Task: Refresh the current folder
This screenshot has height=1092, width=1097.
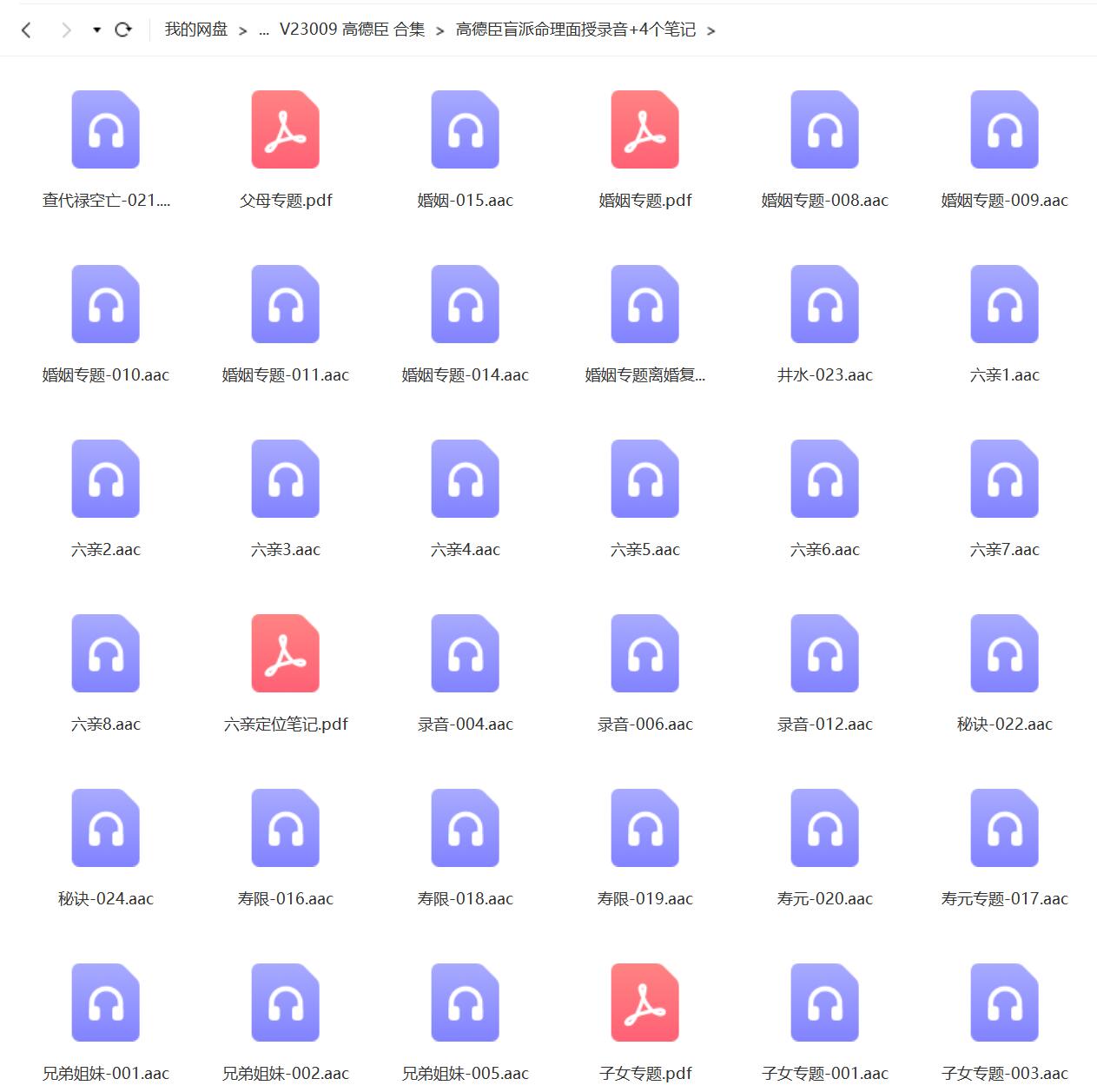Action: 123,30
